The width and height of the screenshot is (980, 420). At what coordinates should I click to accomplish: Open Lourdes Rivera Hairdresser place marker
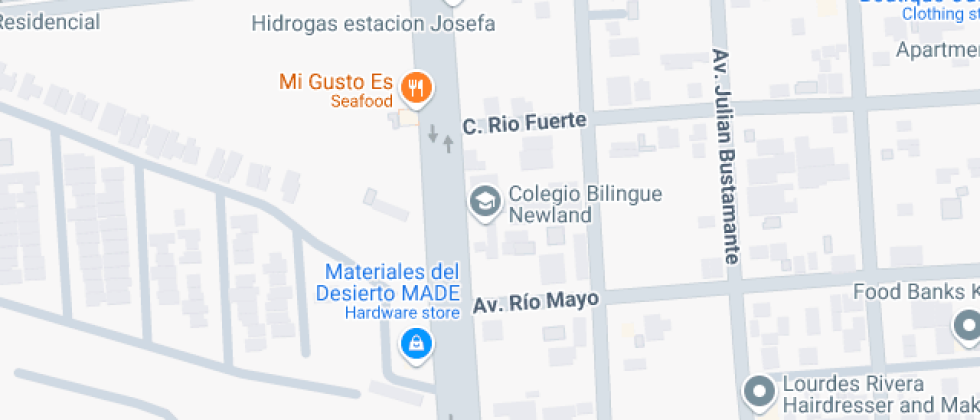[759, 389]
